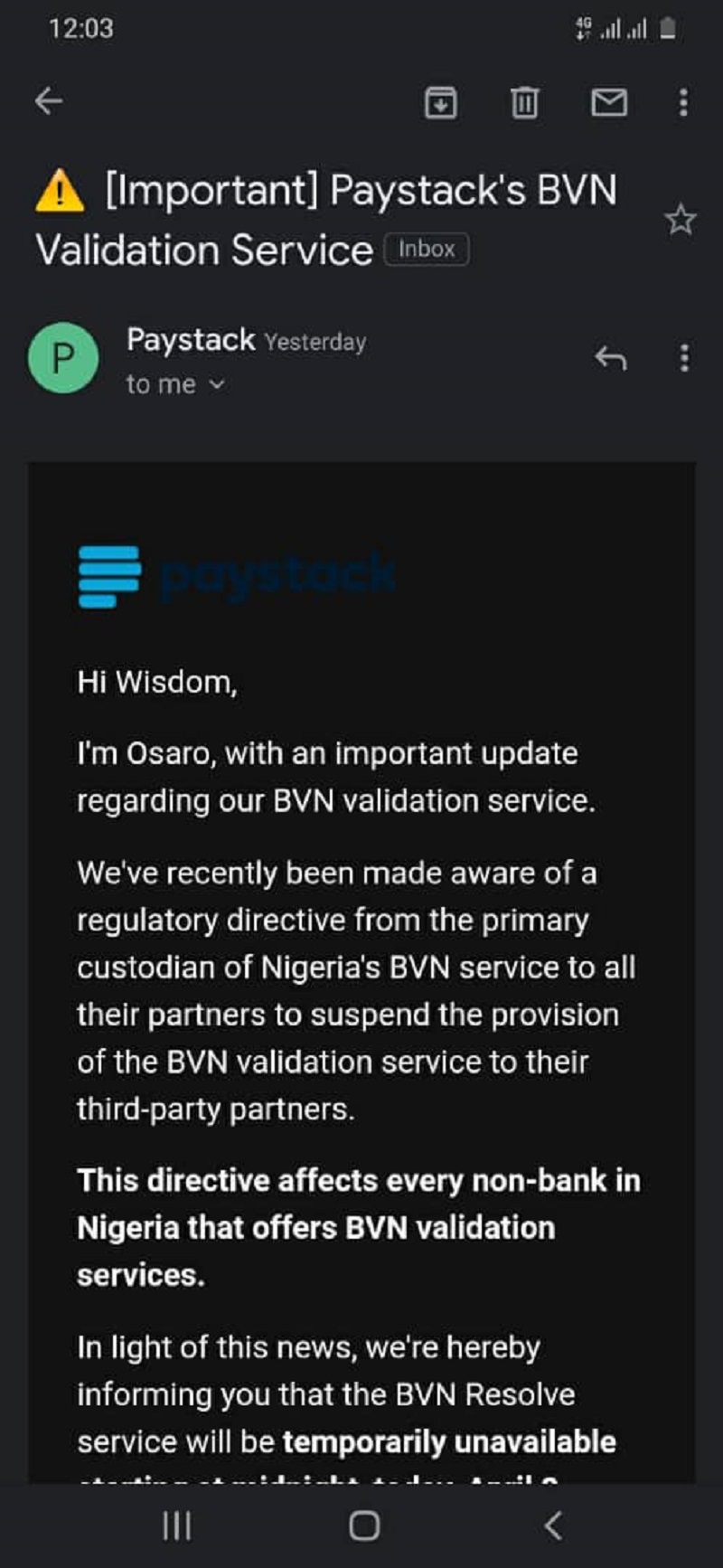The height and width of the screenshot is (1568, 723).
Task: Go back to the inbox list
Action: click(x=49, y=101)
